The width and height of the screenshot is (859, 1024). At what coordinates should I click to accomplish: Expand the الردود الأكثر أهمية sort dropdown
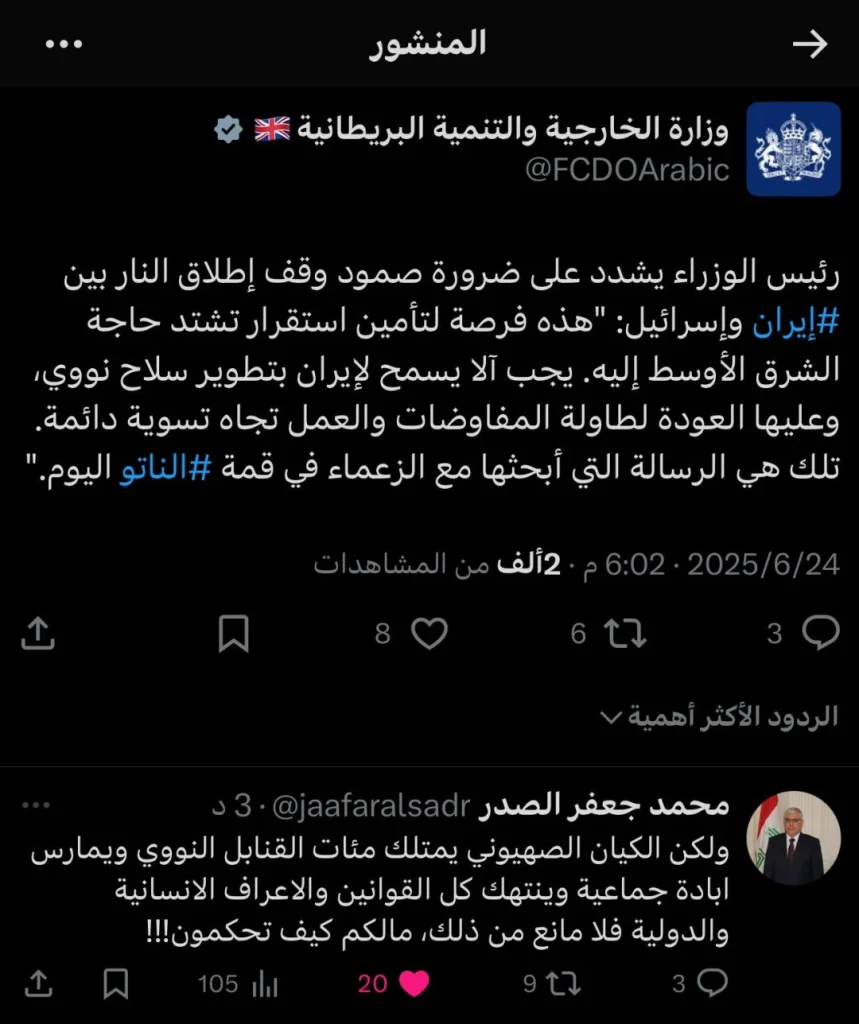[x=720, y=717]
